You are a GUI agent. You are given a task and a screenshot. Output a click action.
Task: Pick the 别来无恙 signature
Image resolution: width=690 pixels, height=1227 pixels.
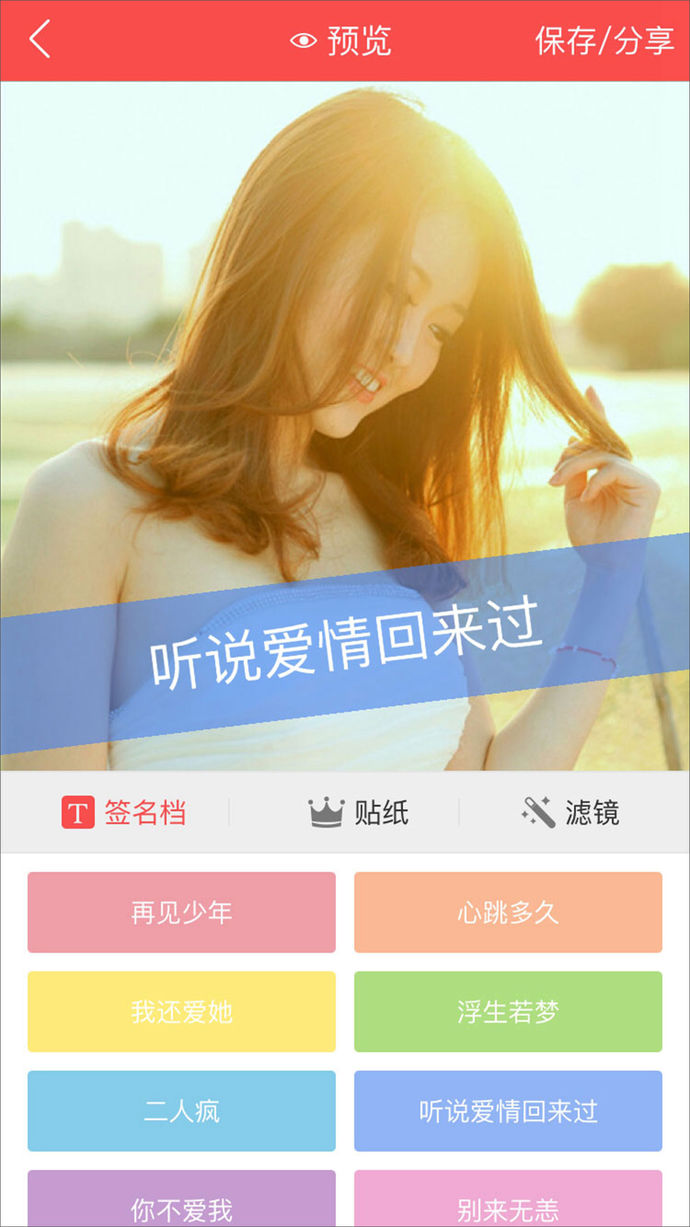pyautogui.click(x=508, y=1203)
